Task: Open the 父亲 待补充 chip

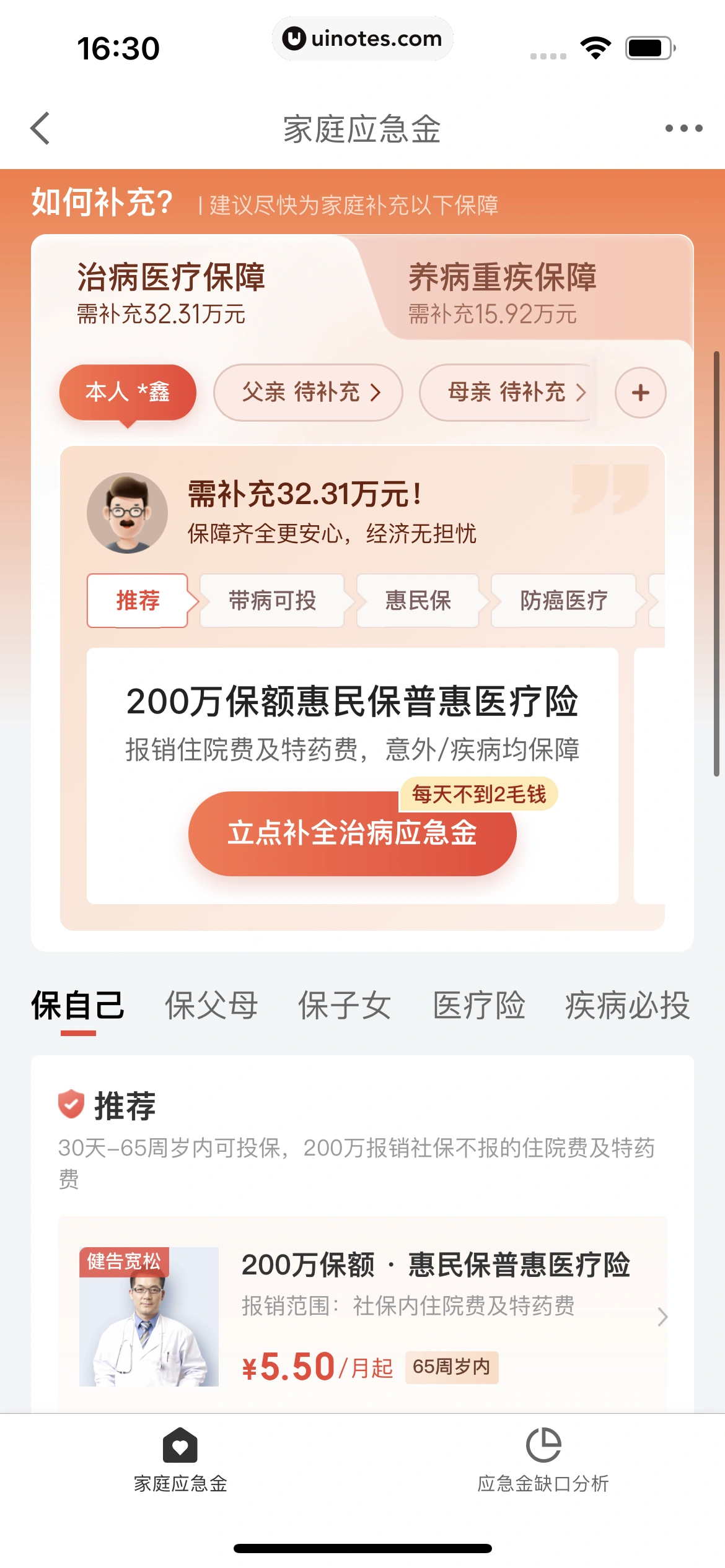Action: click(x=309, y=392)
